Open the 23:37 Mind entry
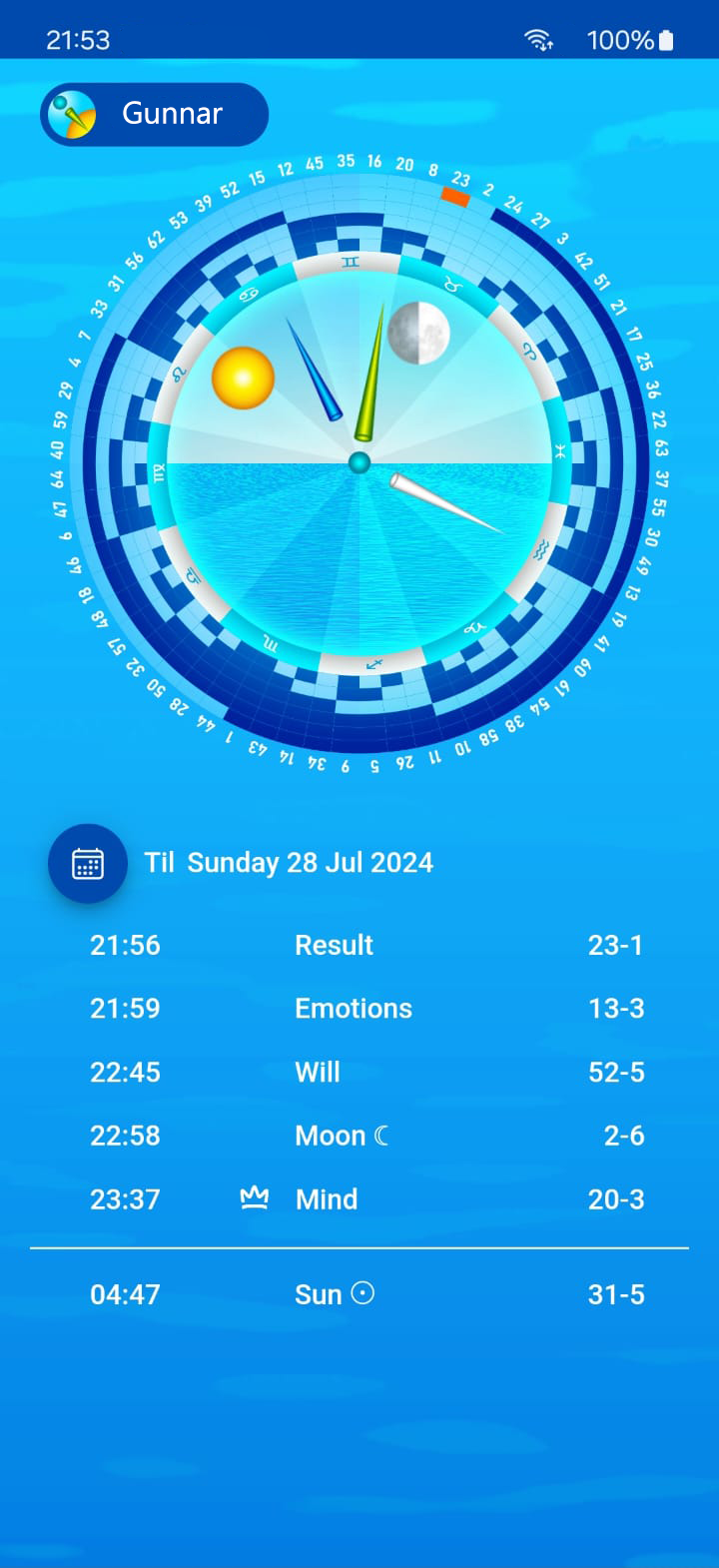 359,1199
